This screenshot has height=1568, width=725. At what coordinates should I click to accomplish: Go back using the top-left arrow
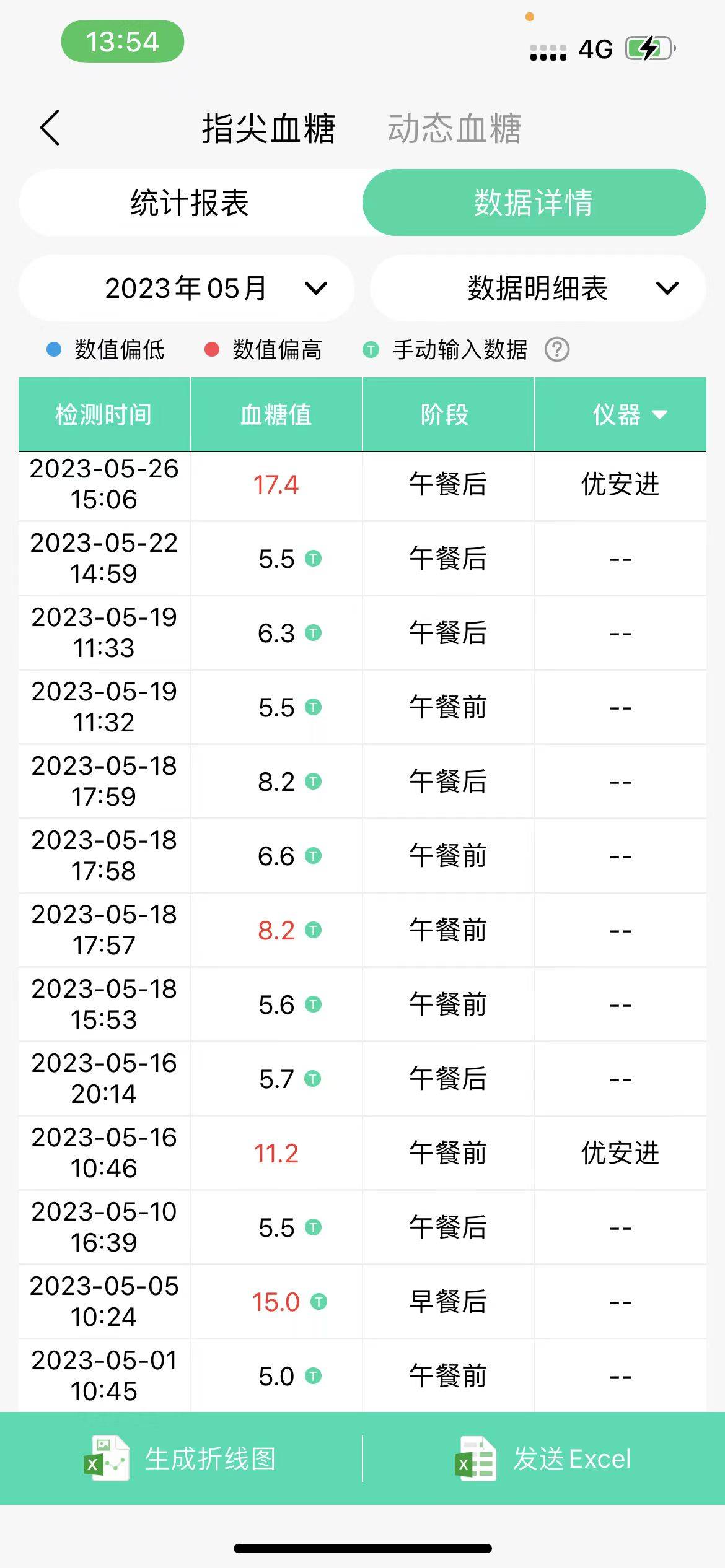point(50,128)
